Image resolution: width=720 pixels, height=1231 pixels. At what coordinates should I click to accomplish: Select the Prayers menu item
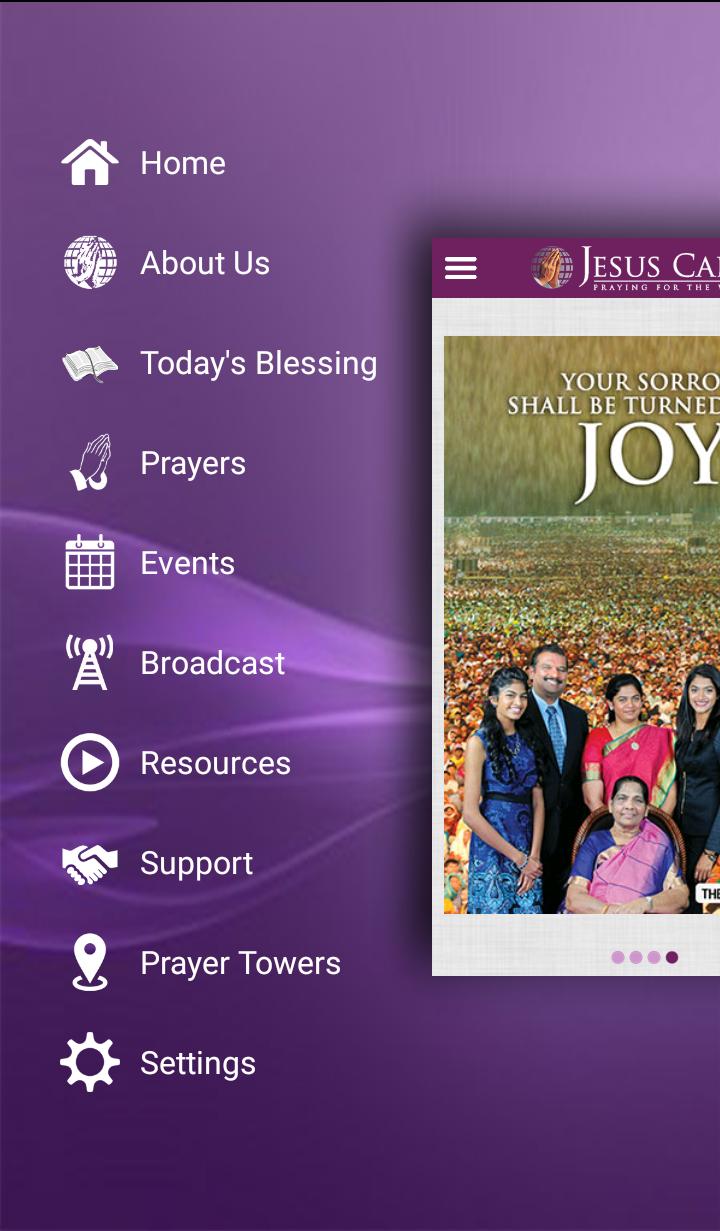pyautogui.click(x=192, y=463)
